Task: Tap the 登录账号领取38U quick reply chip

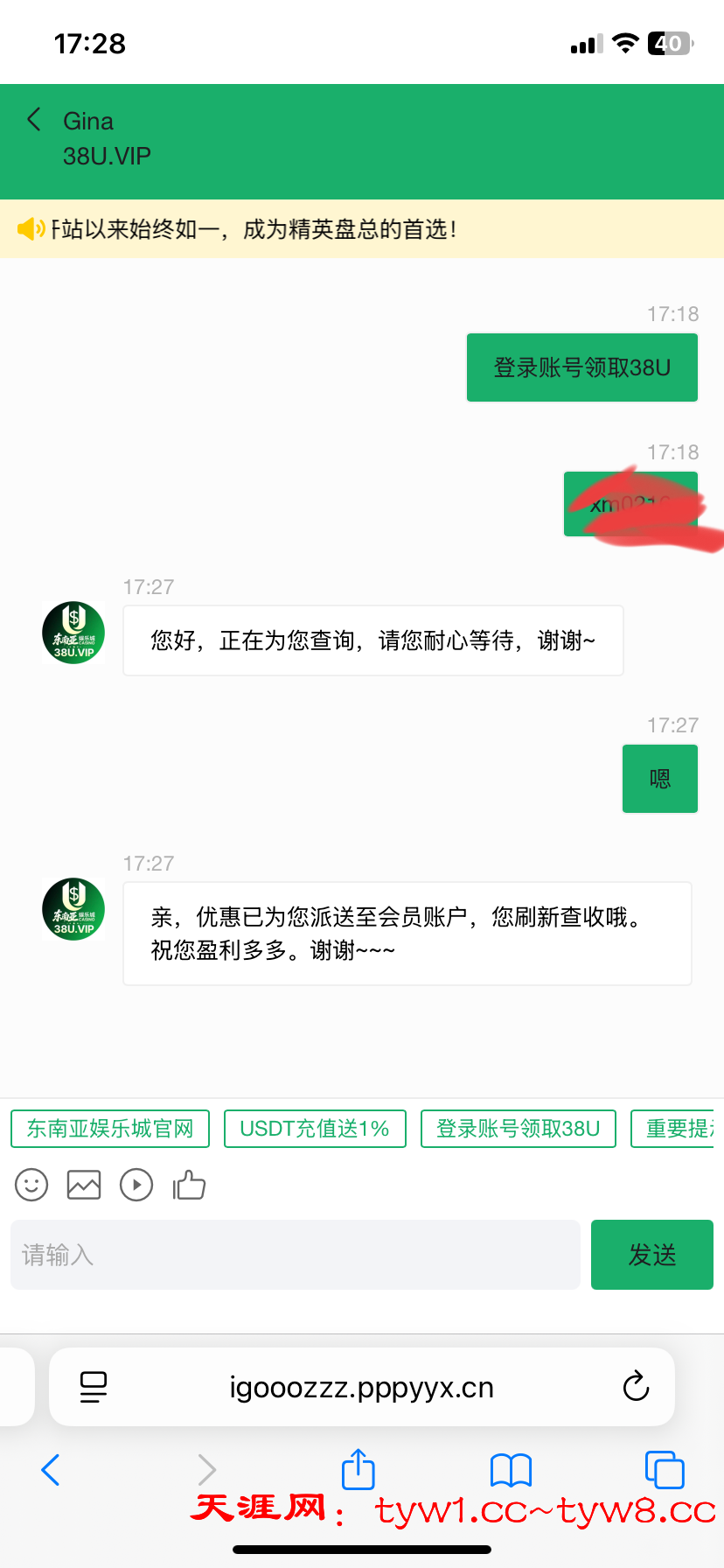Action: point(518,1129)
